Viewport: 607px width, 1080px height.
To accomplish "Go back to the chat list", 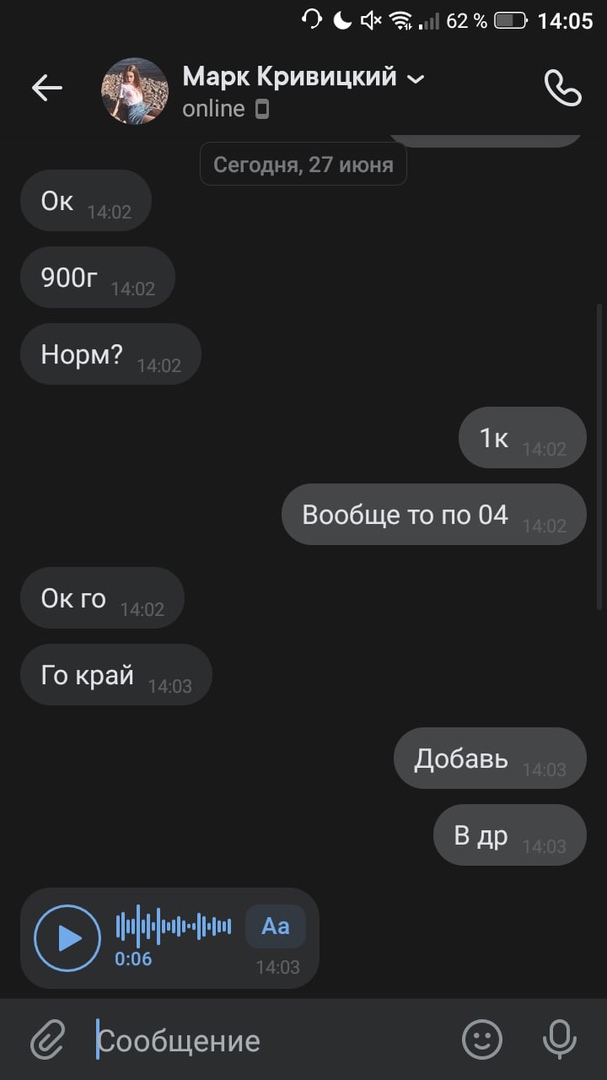I will coord(47,89).
